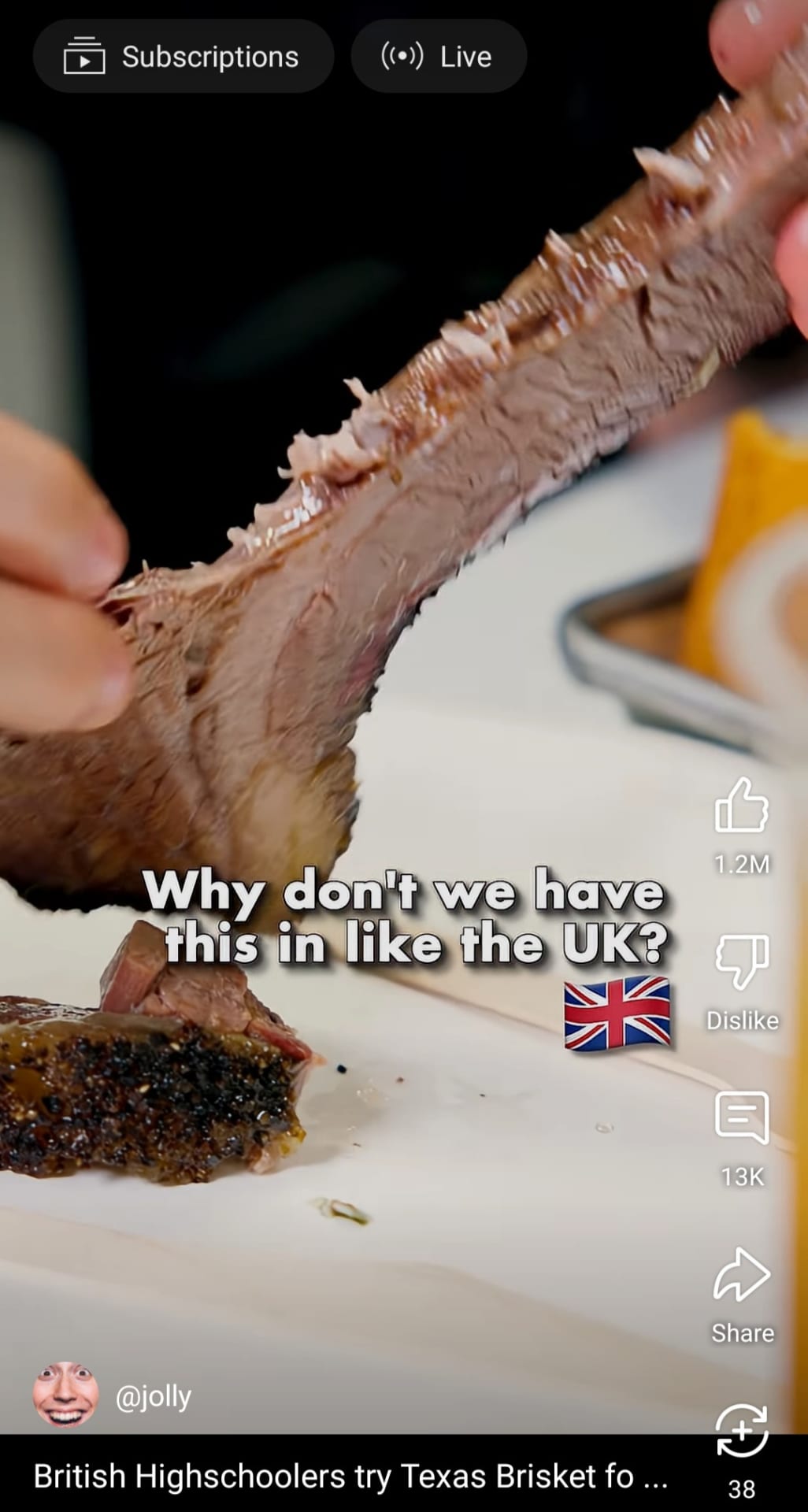Like this Short video
The image size is (808, 1512).
741,806
